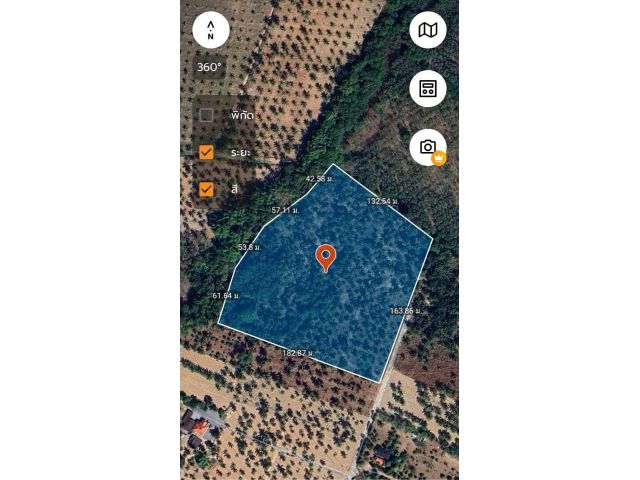Select the red location pin marker

click(x=325, y=257)
